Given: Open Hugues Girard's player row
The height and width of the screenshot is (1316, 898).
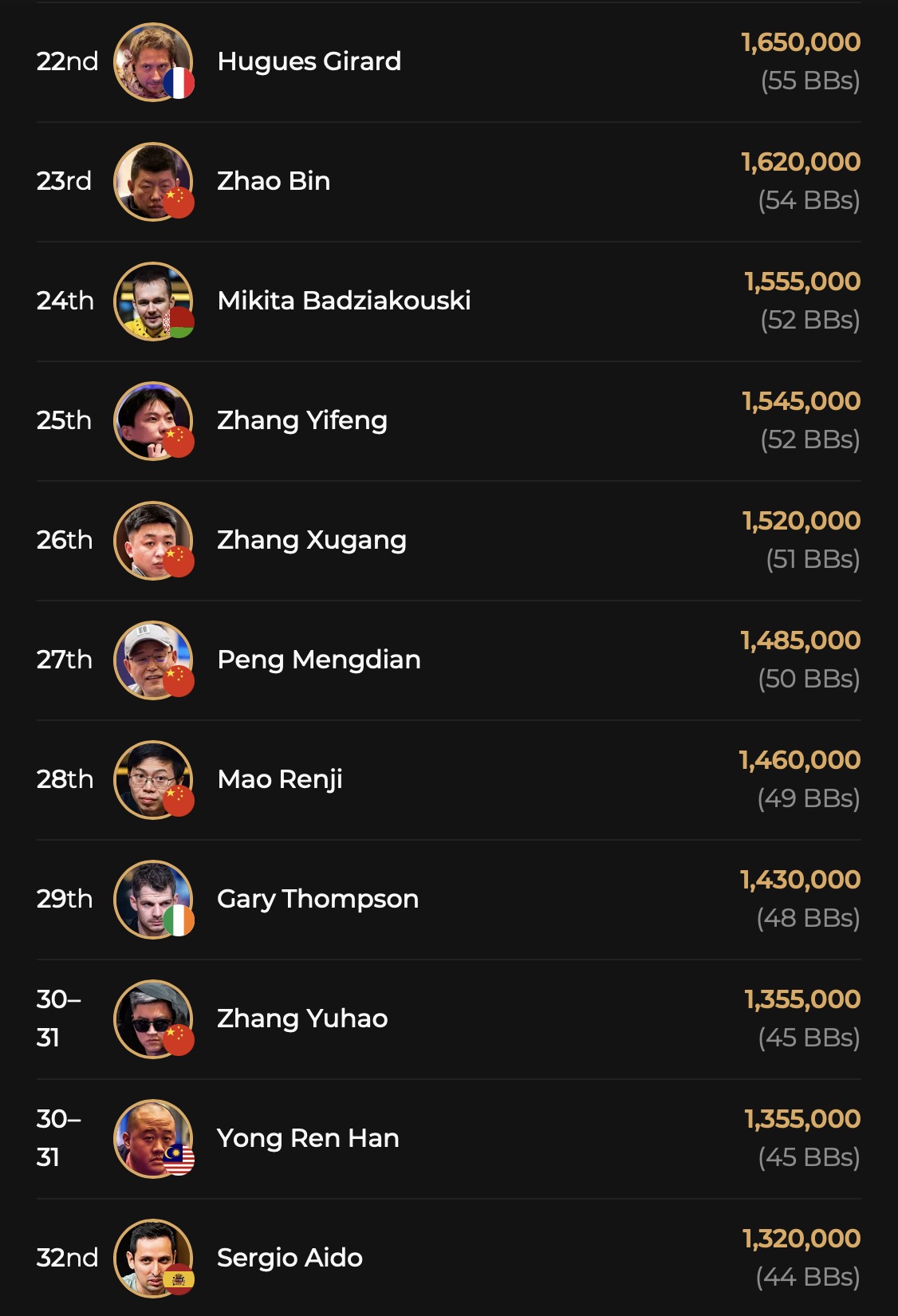Looking at the screenshot, I should (309, 61).
